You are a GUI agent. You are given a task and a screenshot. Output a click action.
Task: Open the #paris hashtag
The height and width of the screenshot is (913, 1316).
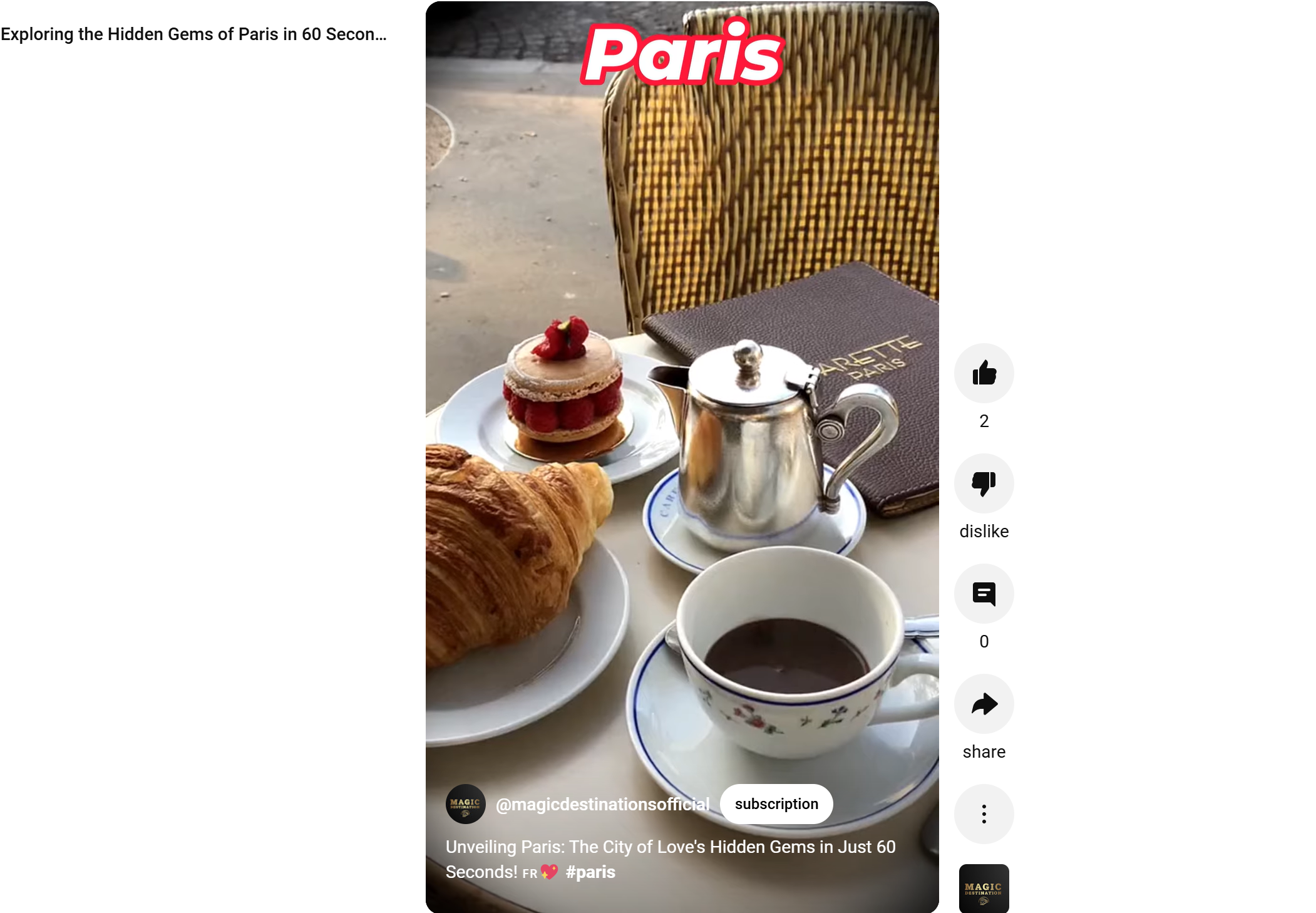tap(590, 872)
